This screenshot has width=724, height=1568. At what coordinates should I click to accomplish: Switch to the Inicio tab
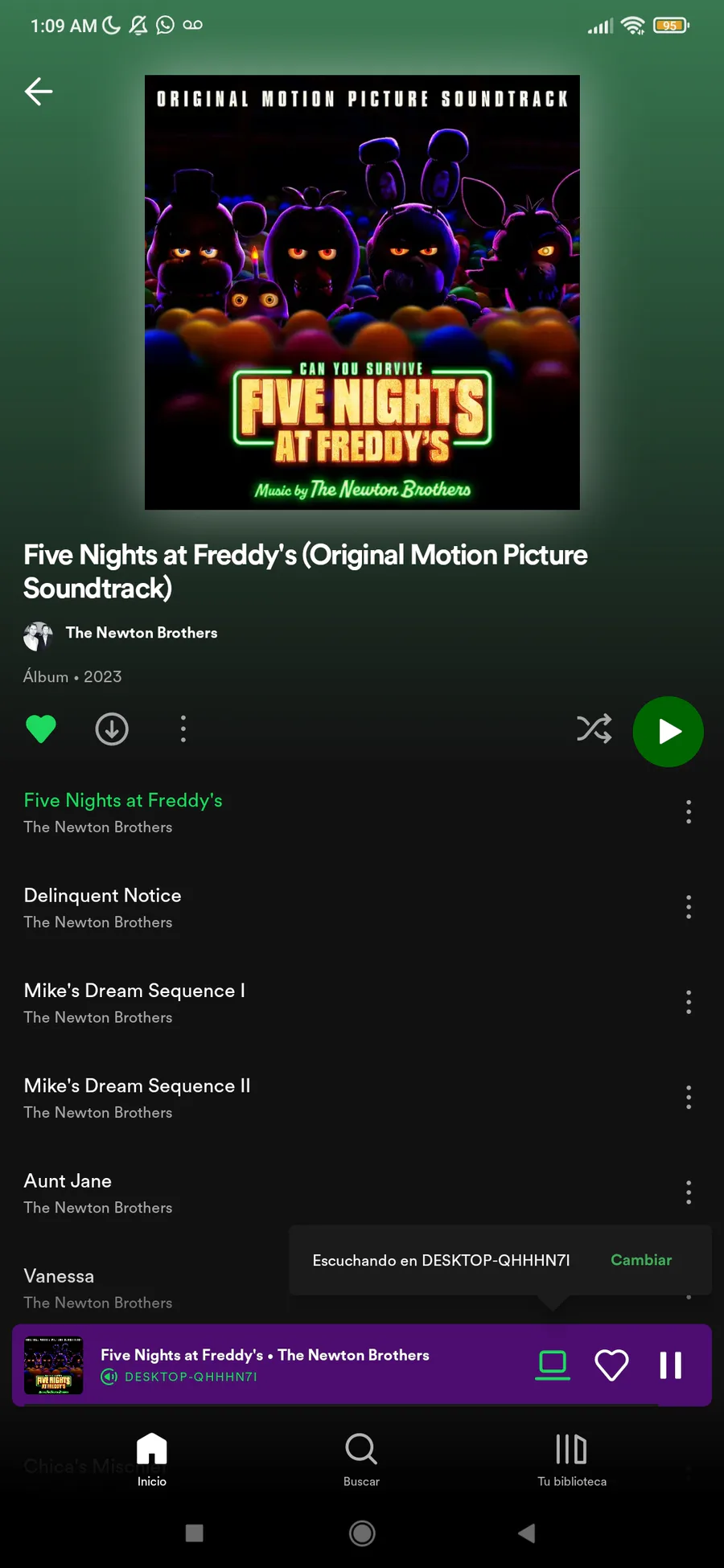click(151, 1459)
